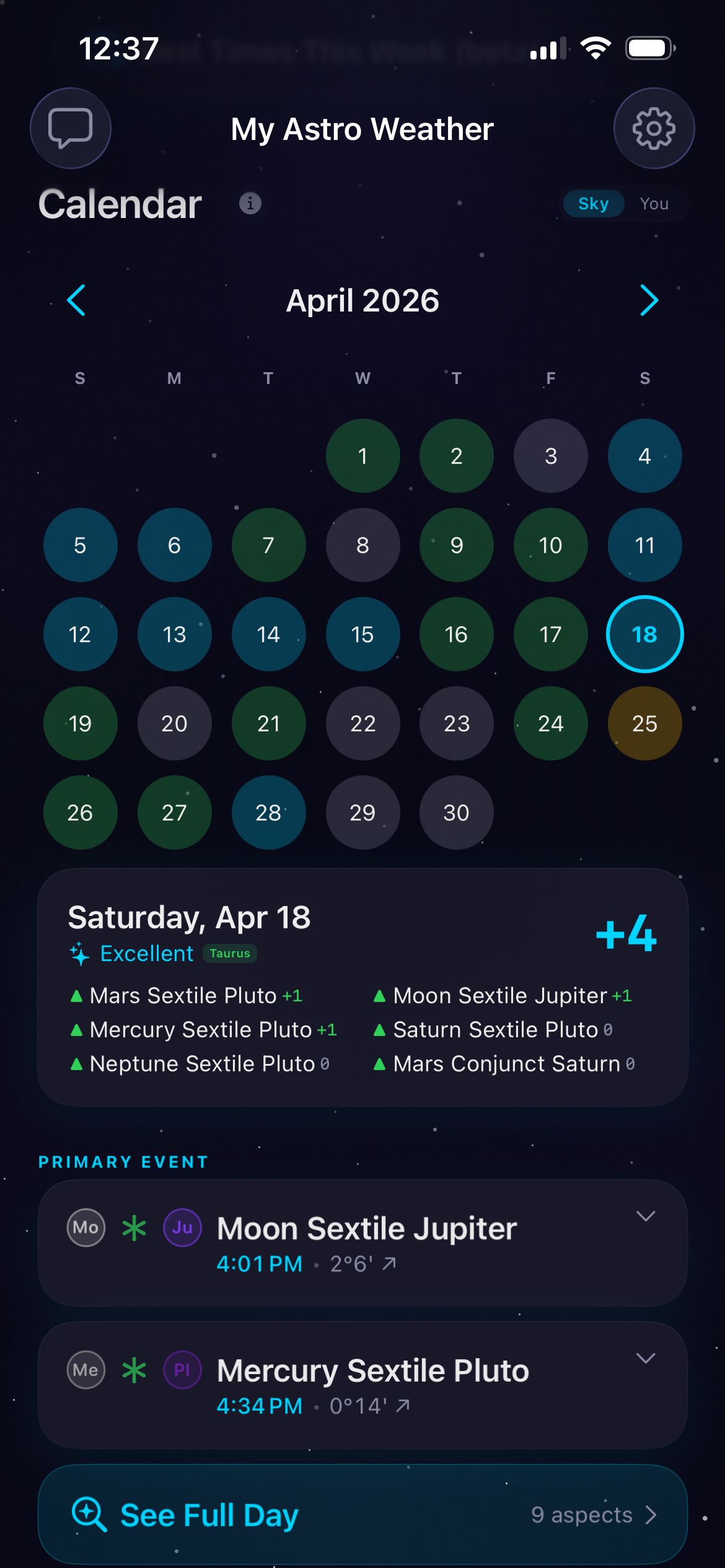Select April 1 on the calendar
This screenshot has height=1568, width=725.
click(362, 456)
